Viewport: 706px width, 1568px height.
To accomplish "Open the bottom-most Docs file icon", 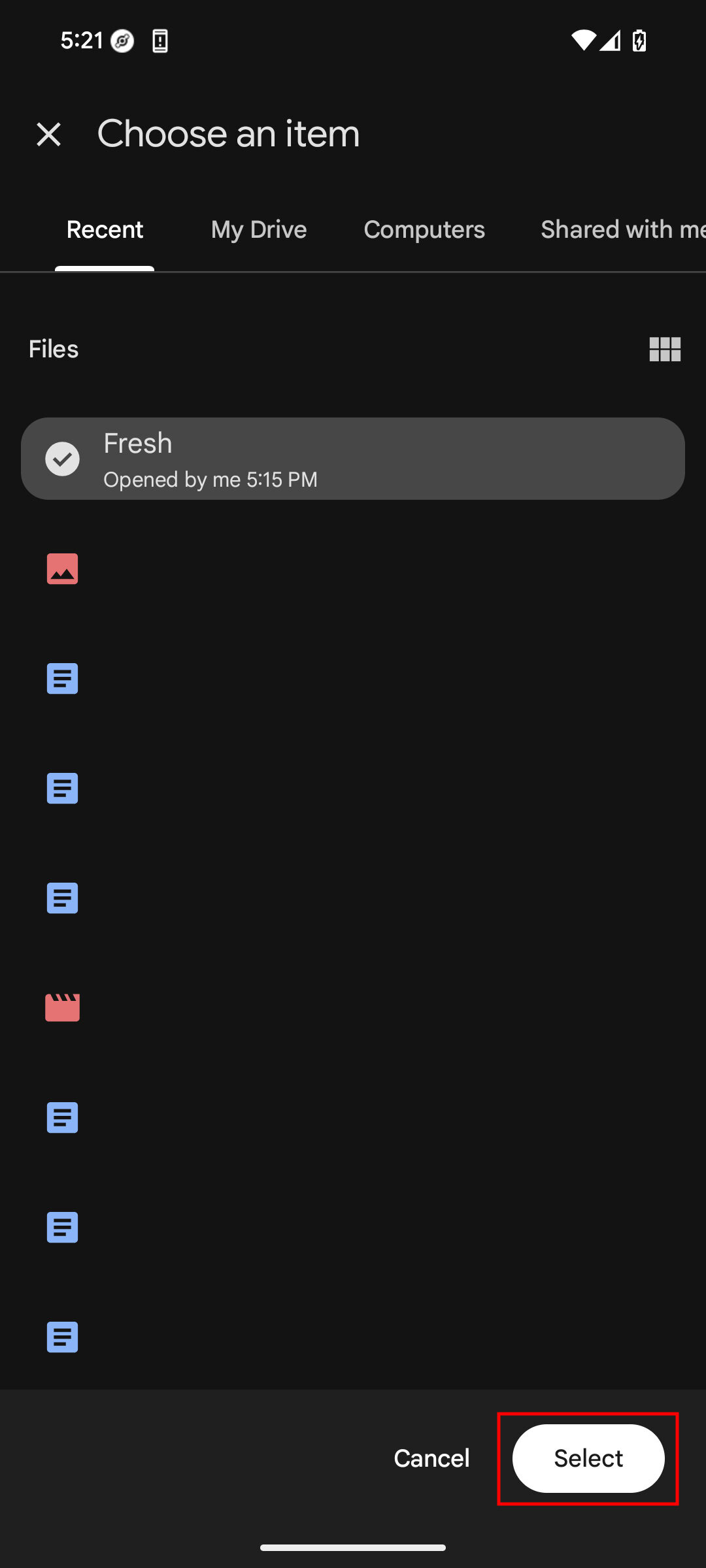I will (62, 1337).
